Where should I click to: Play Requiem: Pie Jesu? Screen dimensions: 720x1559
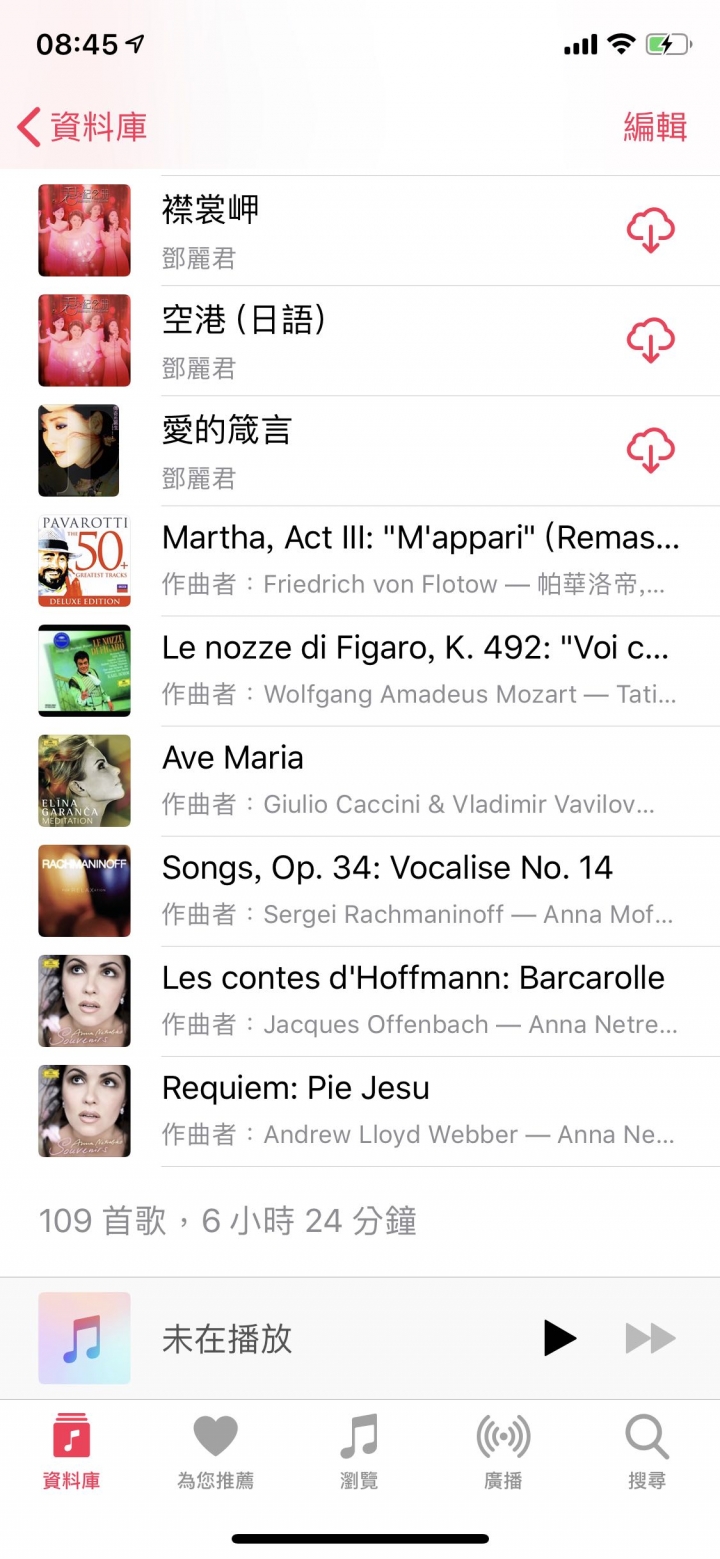(x=420, y=1110)
